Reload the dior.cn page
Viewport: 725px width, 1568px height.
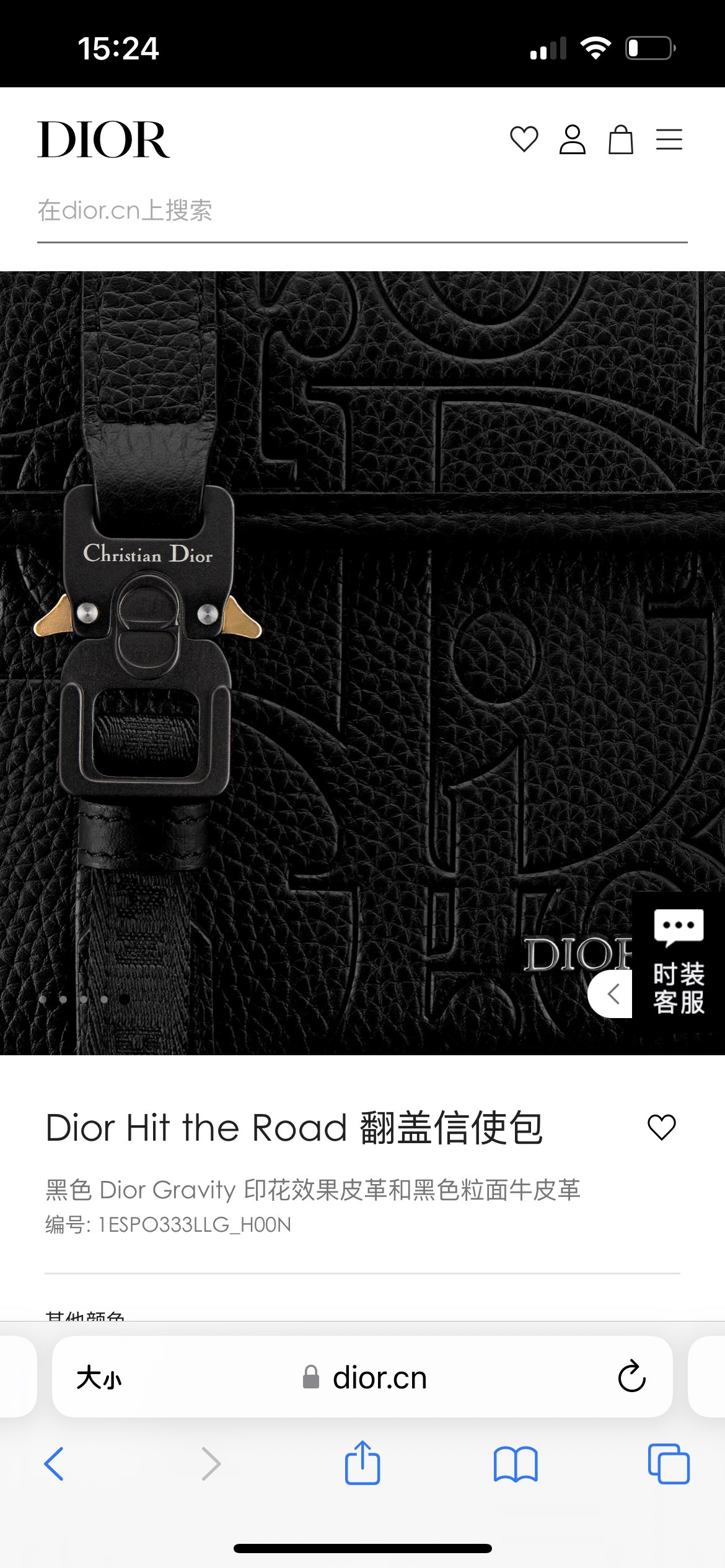tap(631, 1377)
